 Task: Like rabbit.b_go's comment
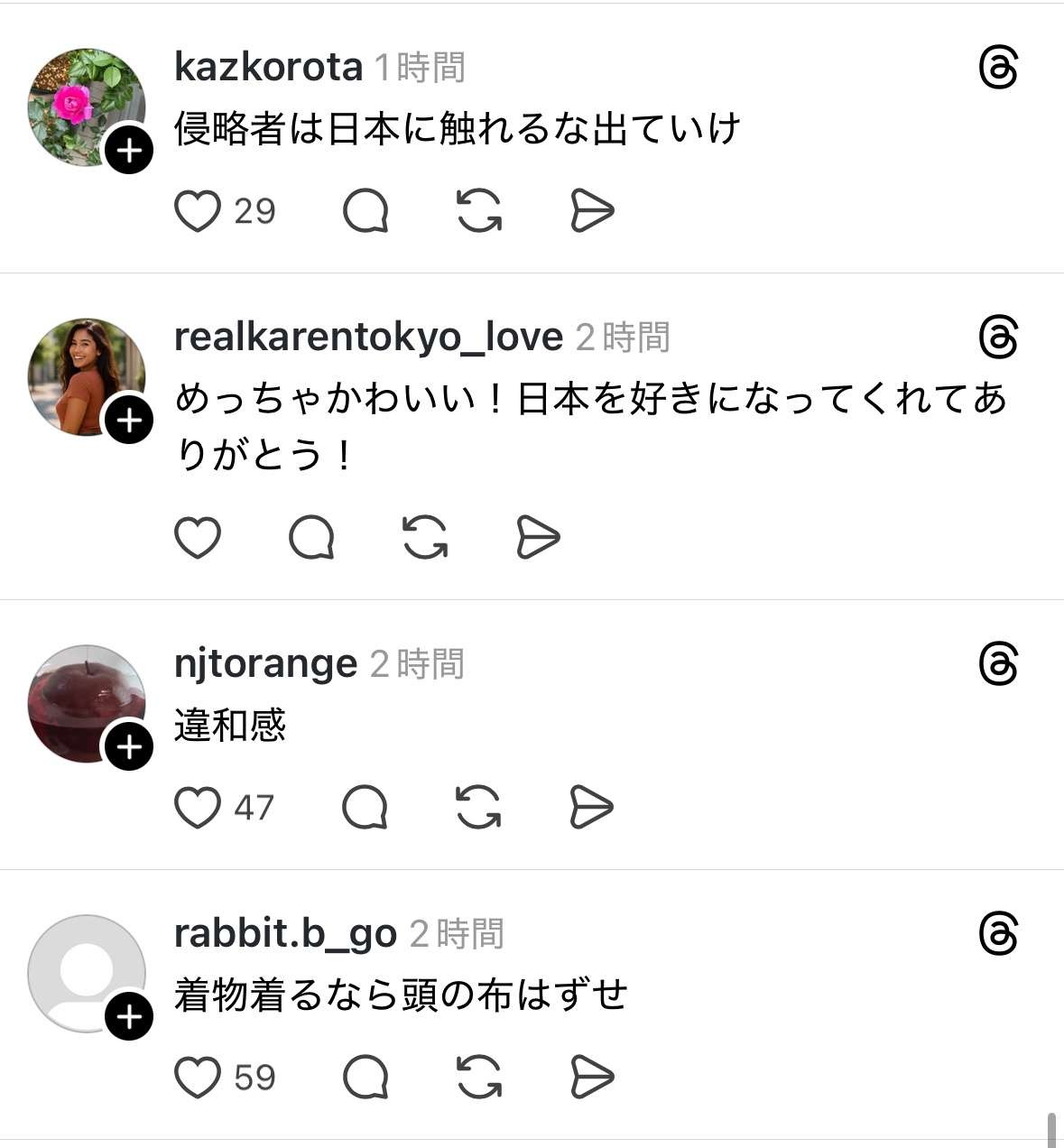198,1078
